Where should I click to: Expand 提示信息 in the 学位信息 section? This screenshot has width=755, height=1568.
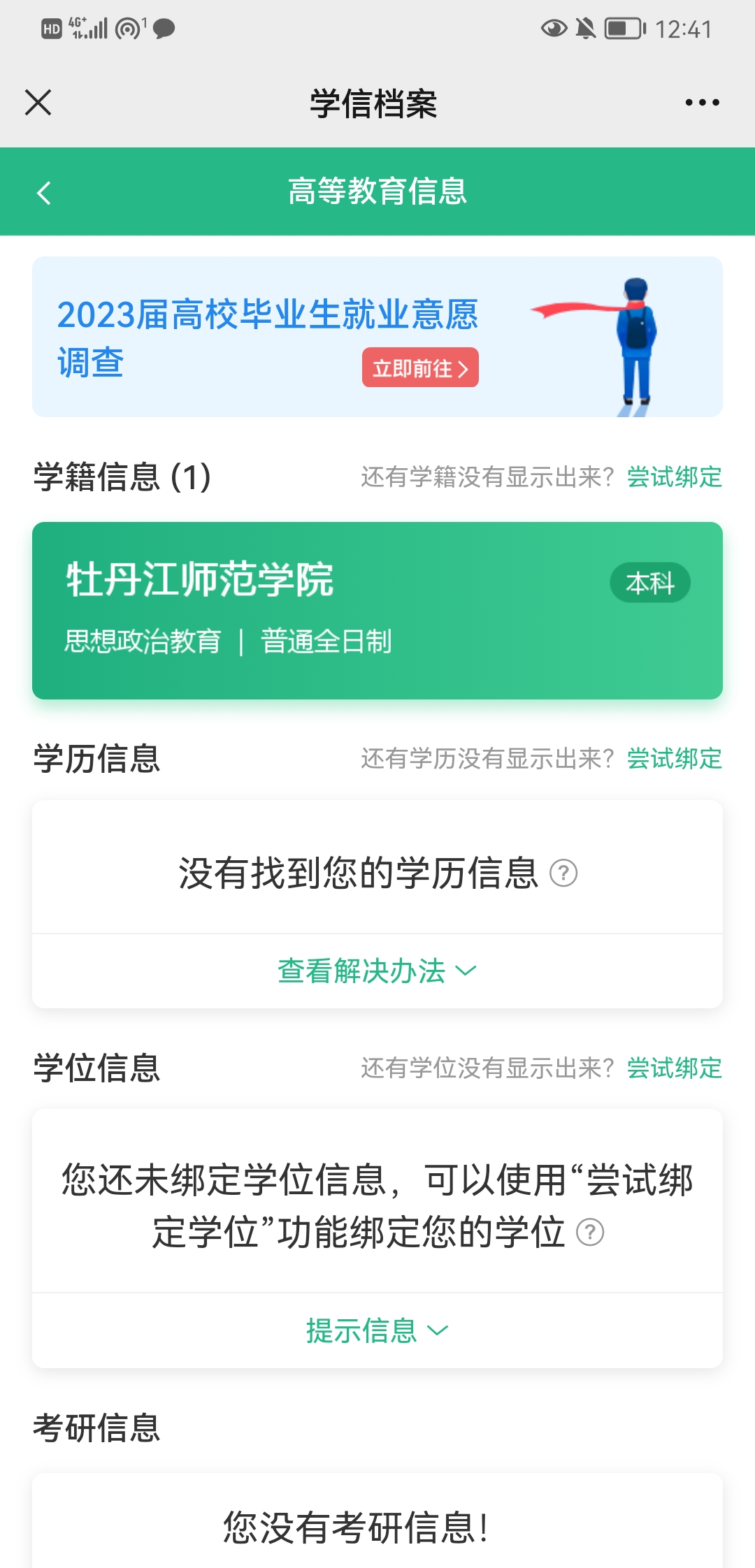tap(377, 1330)
